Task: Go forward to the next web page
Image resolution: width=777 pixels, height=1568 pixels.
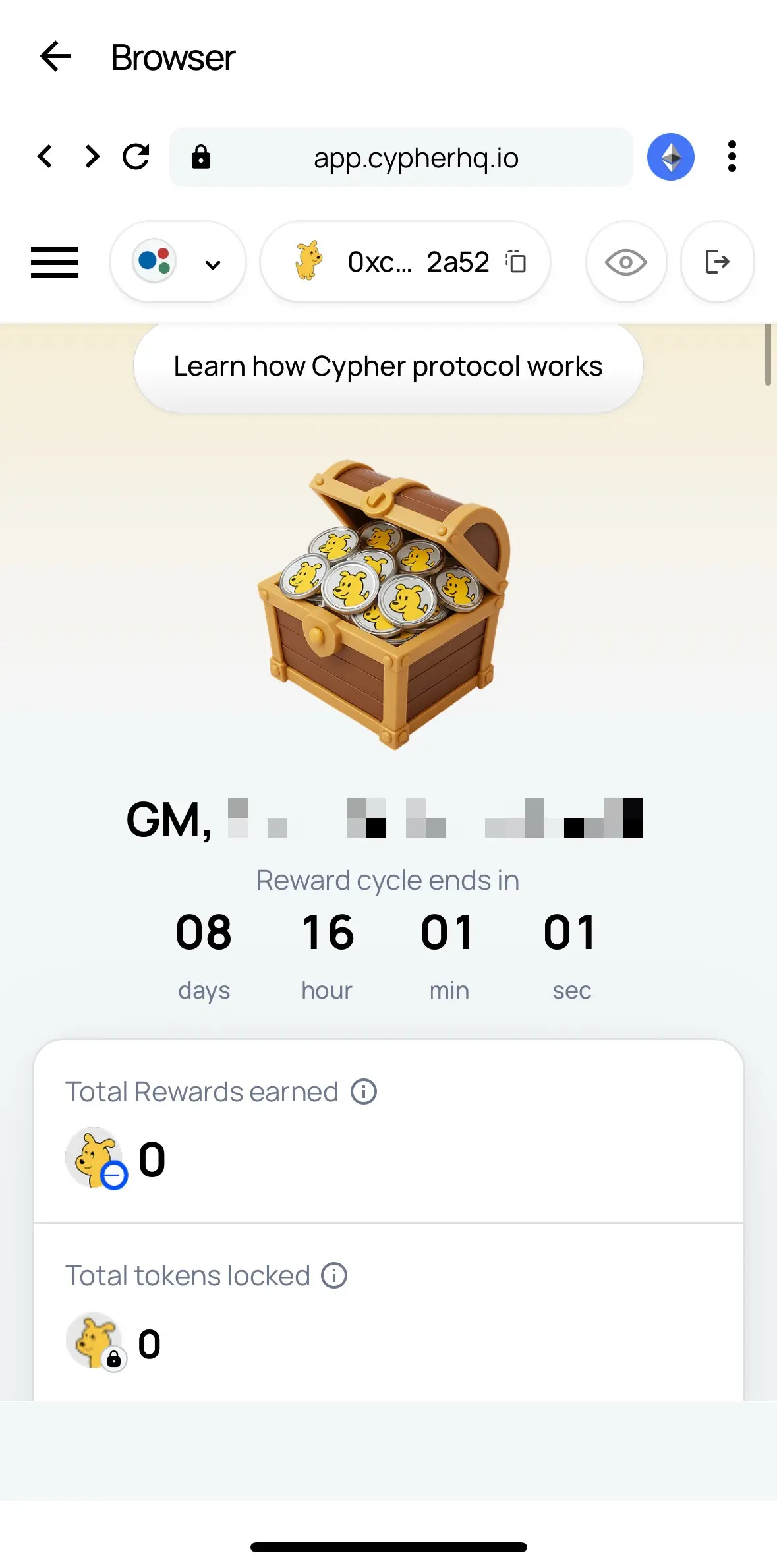Action: (x=92, y=157)
